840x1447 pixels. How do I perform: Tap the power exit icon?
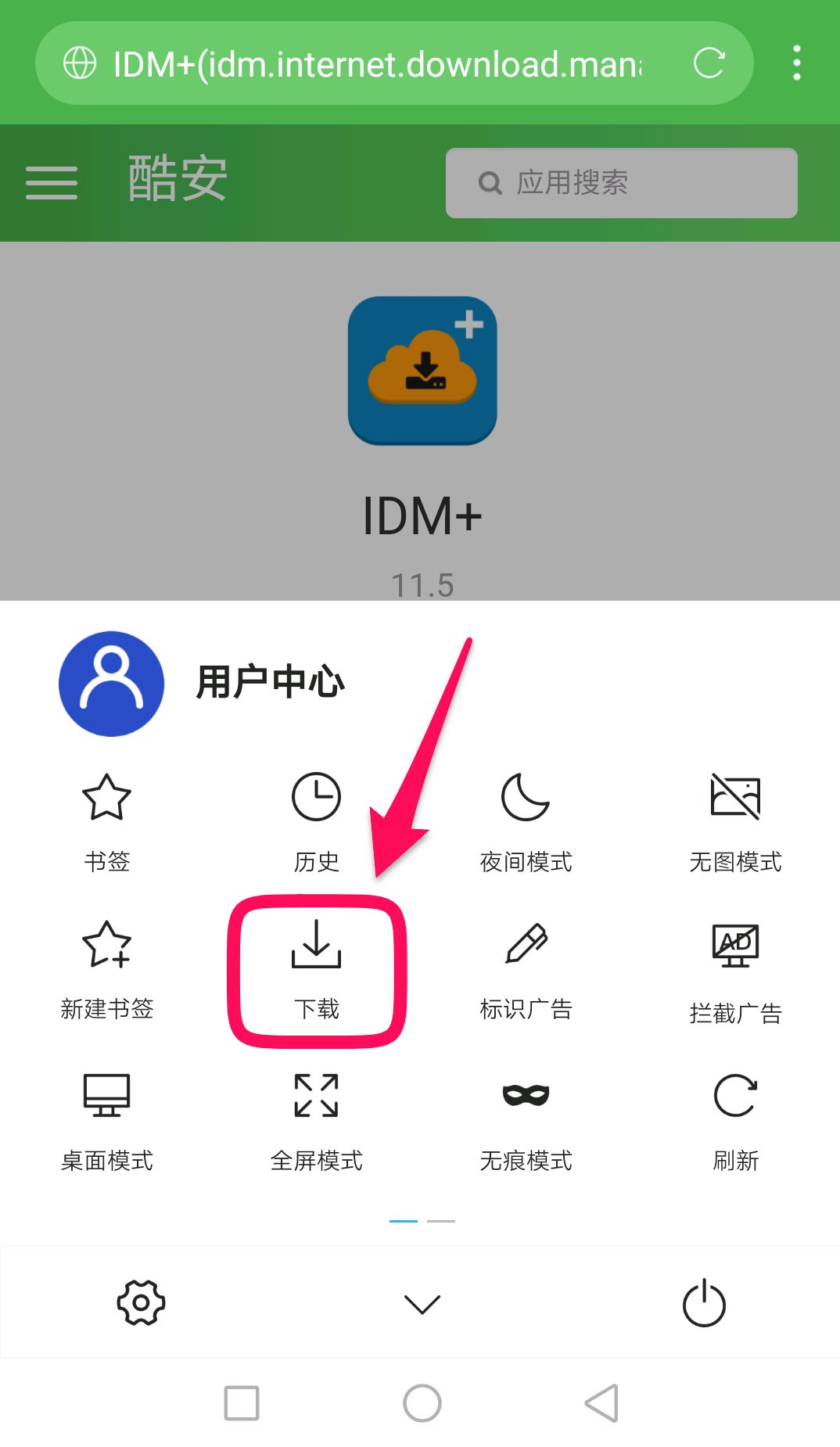click(704, 1302)
